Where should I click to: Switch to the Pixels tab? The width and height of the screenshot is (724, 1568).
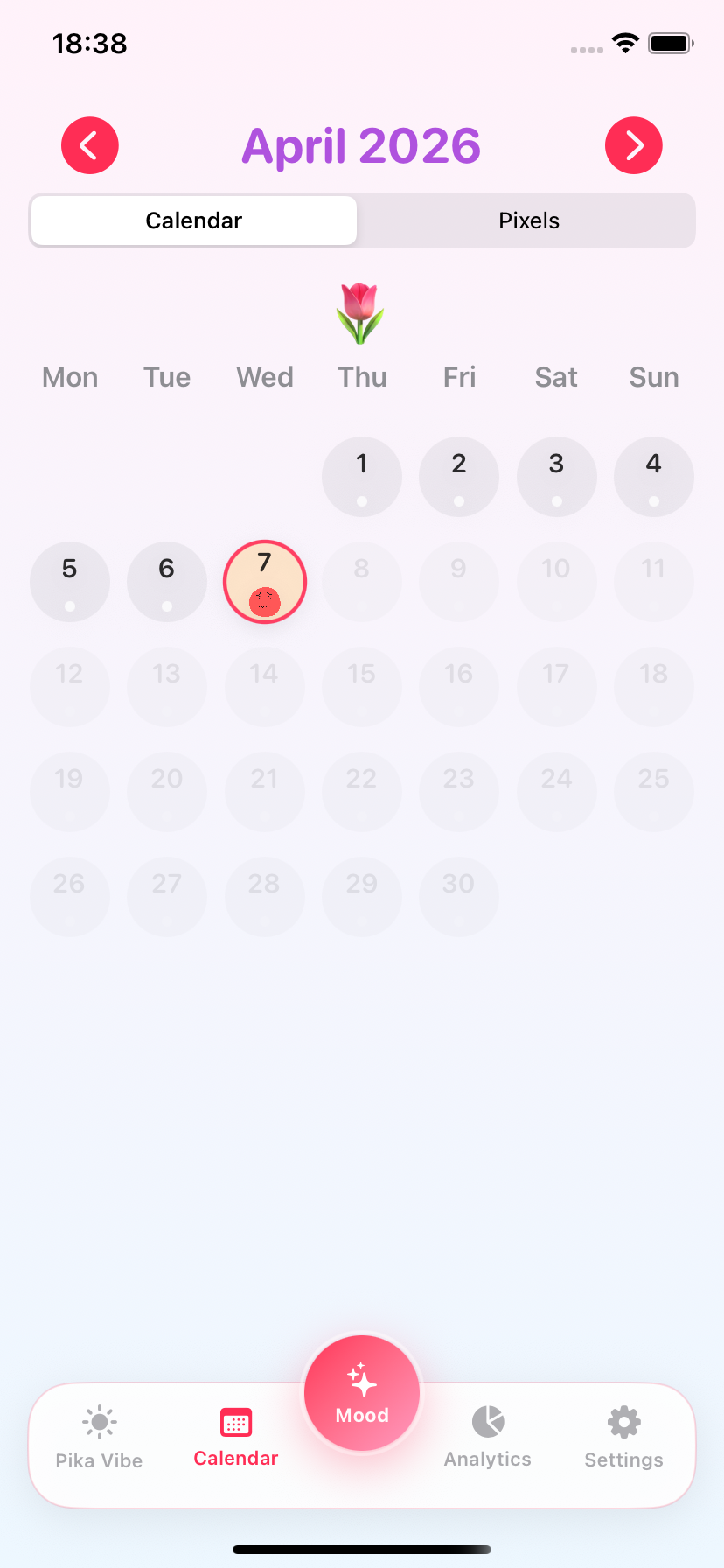[528, 220]
